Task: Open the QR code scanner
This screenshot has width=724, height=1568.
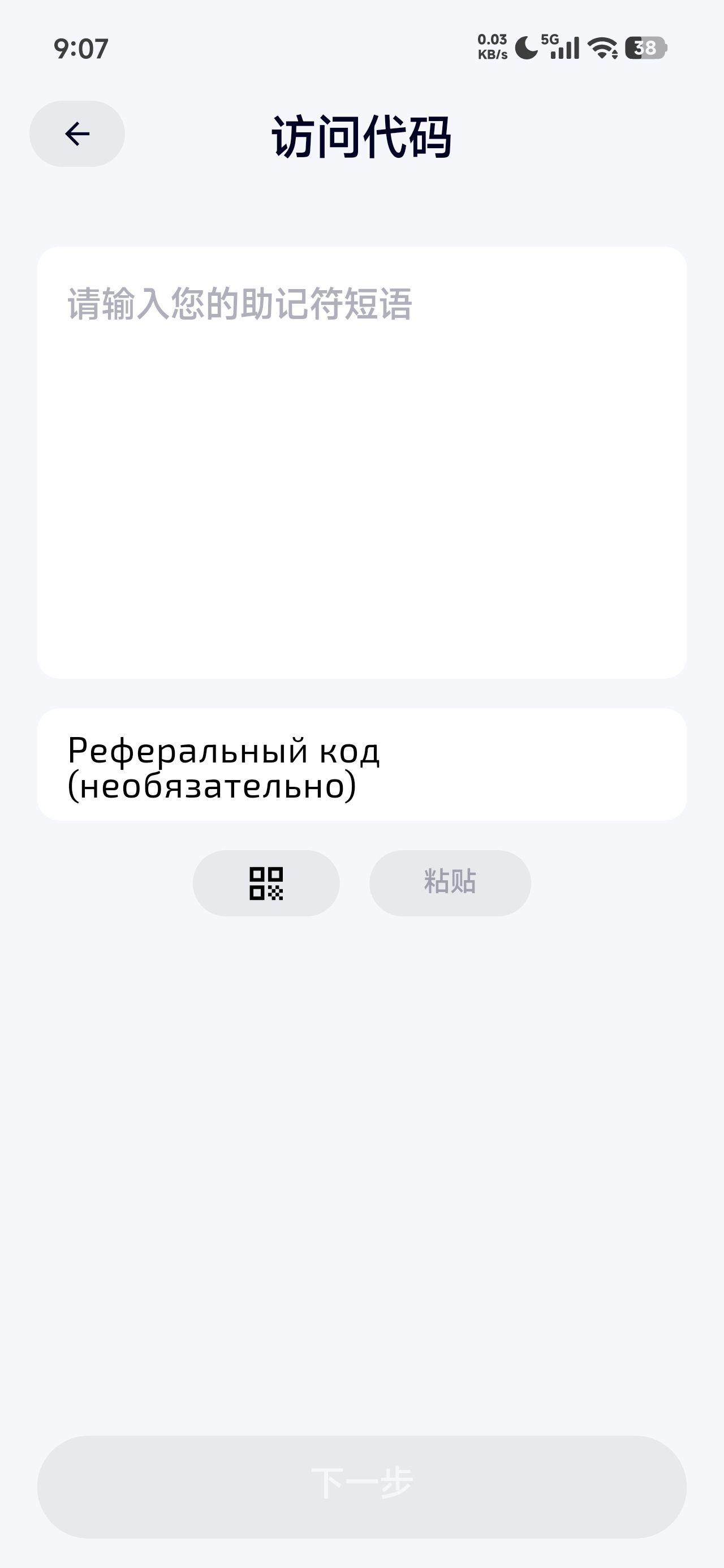Action: [266, 883]
